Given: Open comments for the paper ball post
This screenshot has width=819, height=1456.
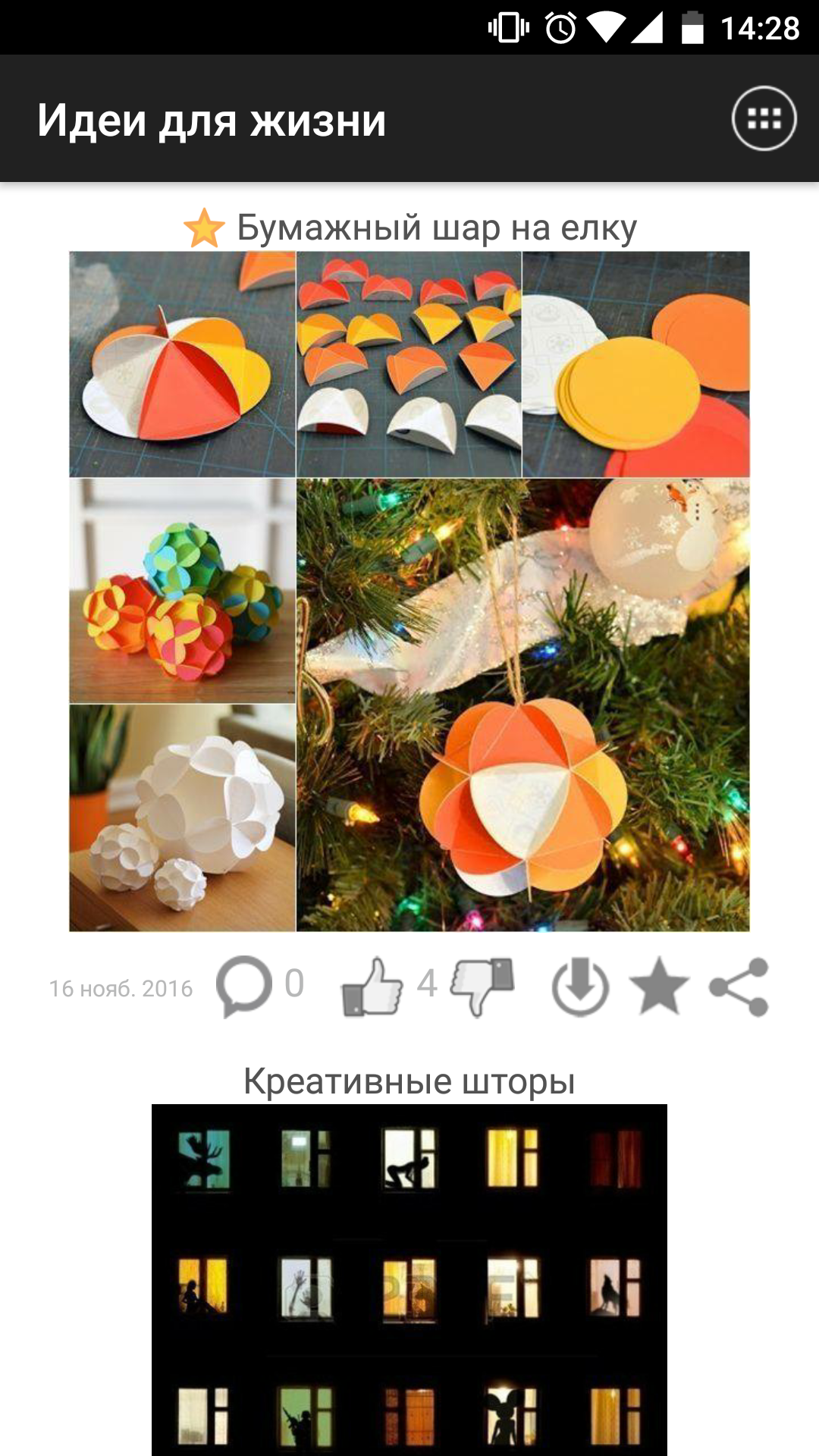Looking at the screenshot, I should (244, 986).
